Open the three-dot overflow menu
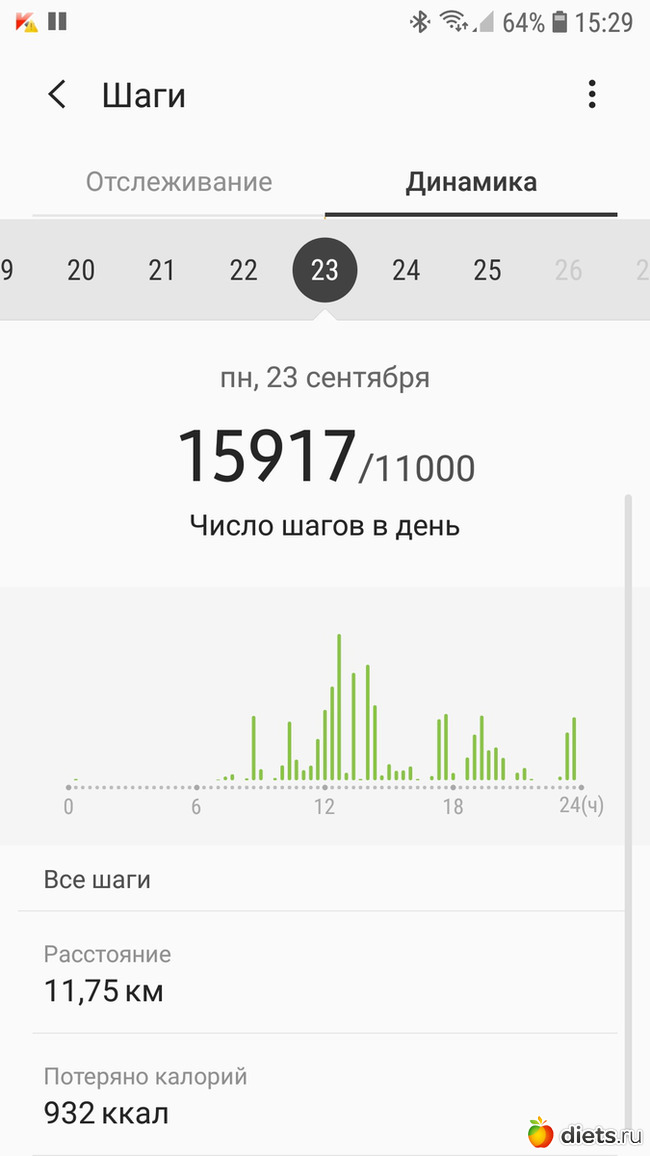 pyautogui.click(x=592, y=95)
